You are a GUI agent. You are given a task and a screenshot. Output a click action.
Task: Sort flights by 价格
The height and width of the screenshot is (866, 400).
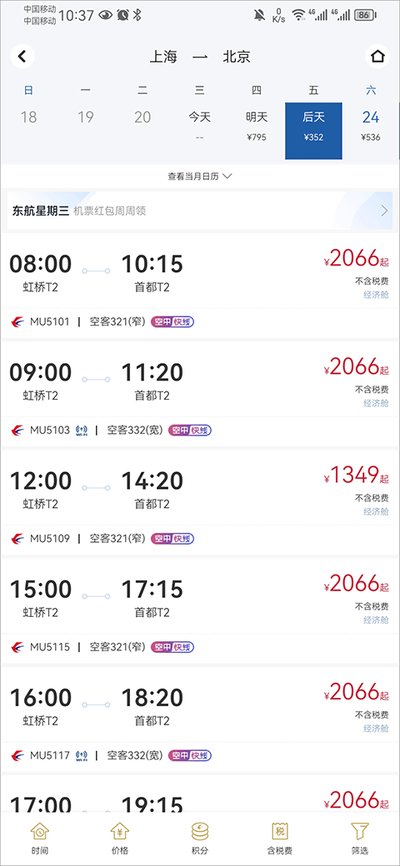pyautogui.click(x=120, y=838)
